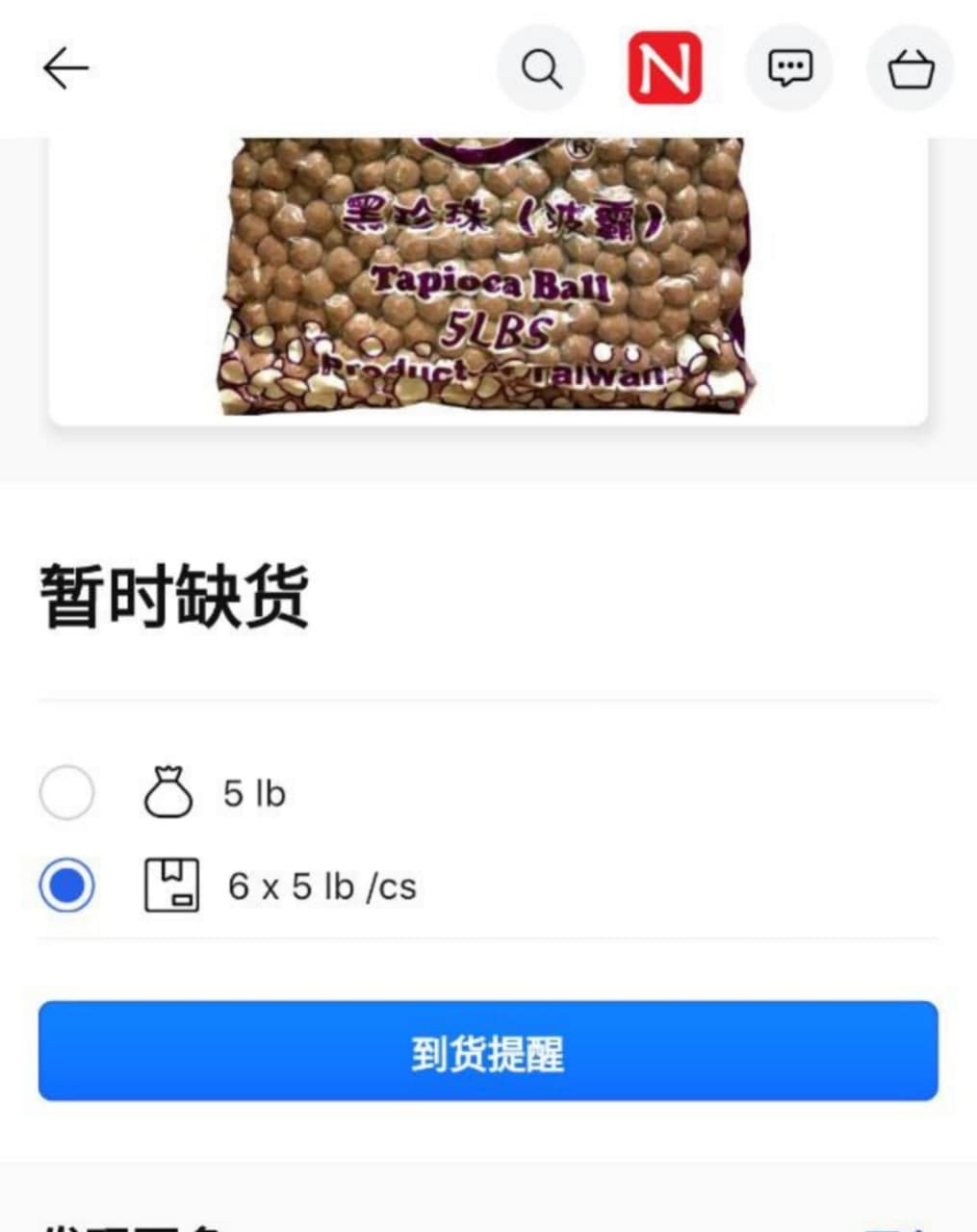Tap the bag icon beside 5 lb option

169,791
